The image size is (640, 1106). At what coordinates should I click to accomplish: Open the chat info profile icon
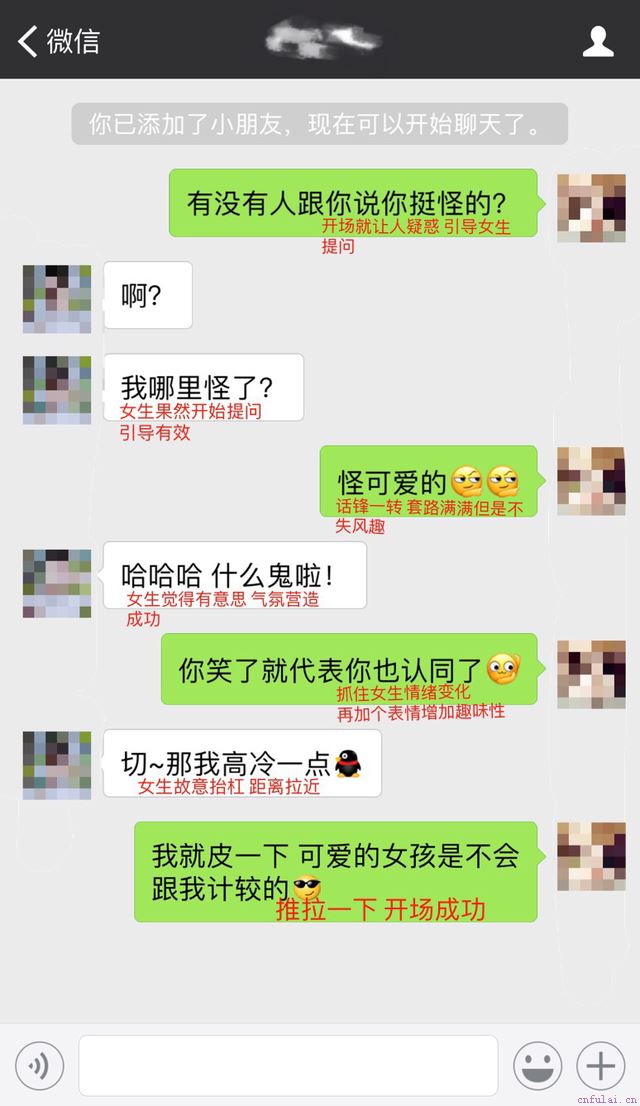pyautogui.click(x=598, y=41)
